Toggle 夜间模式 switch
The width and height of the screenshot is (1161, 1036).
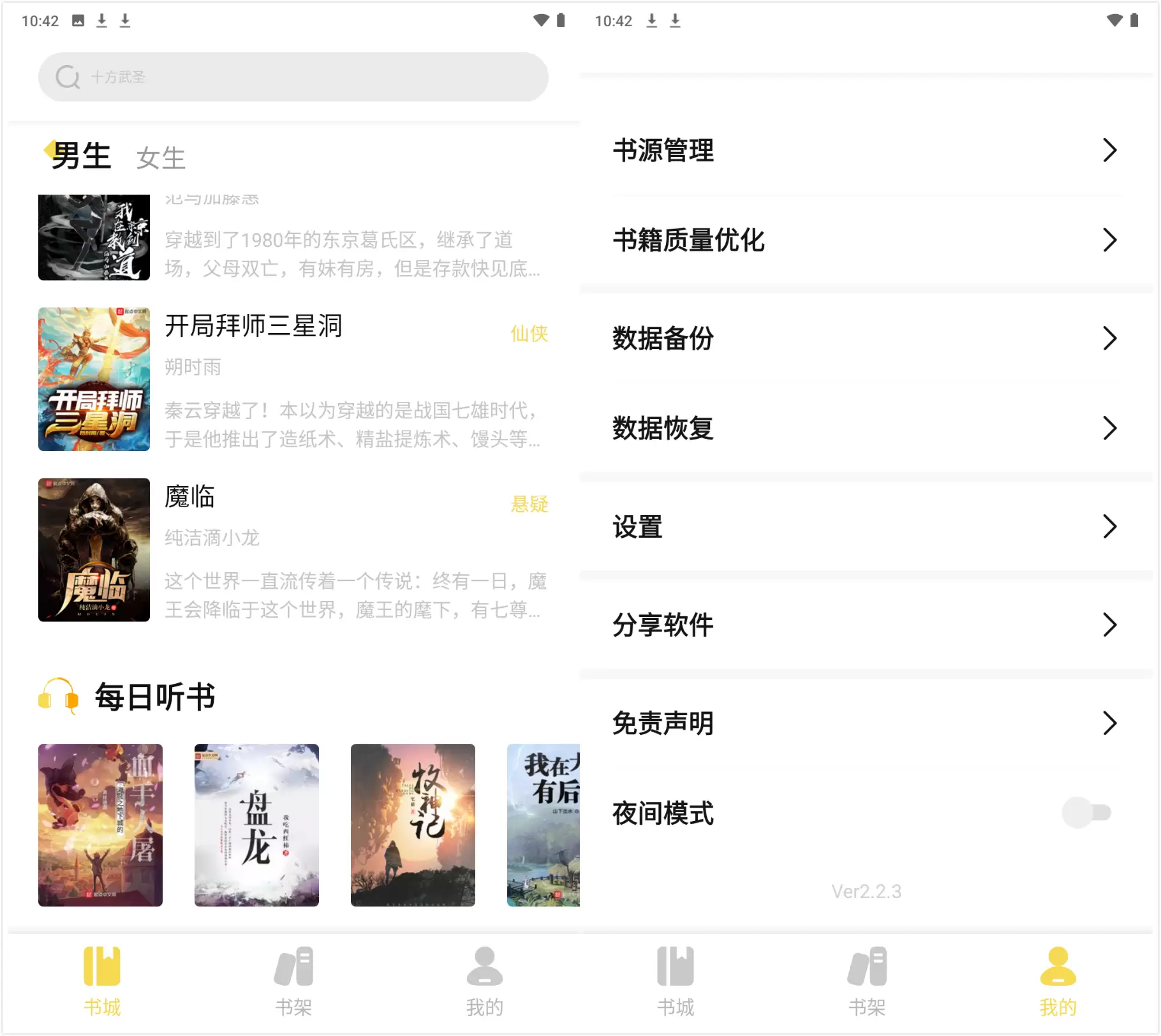[1087, 813]
